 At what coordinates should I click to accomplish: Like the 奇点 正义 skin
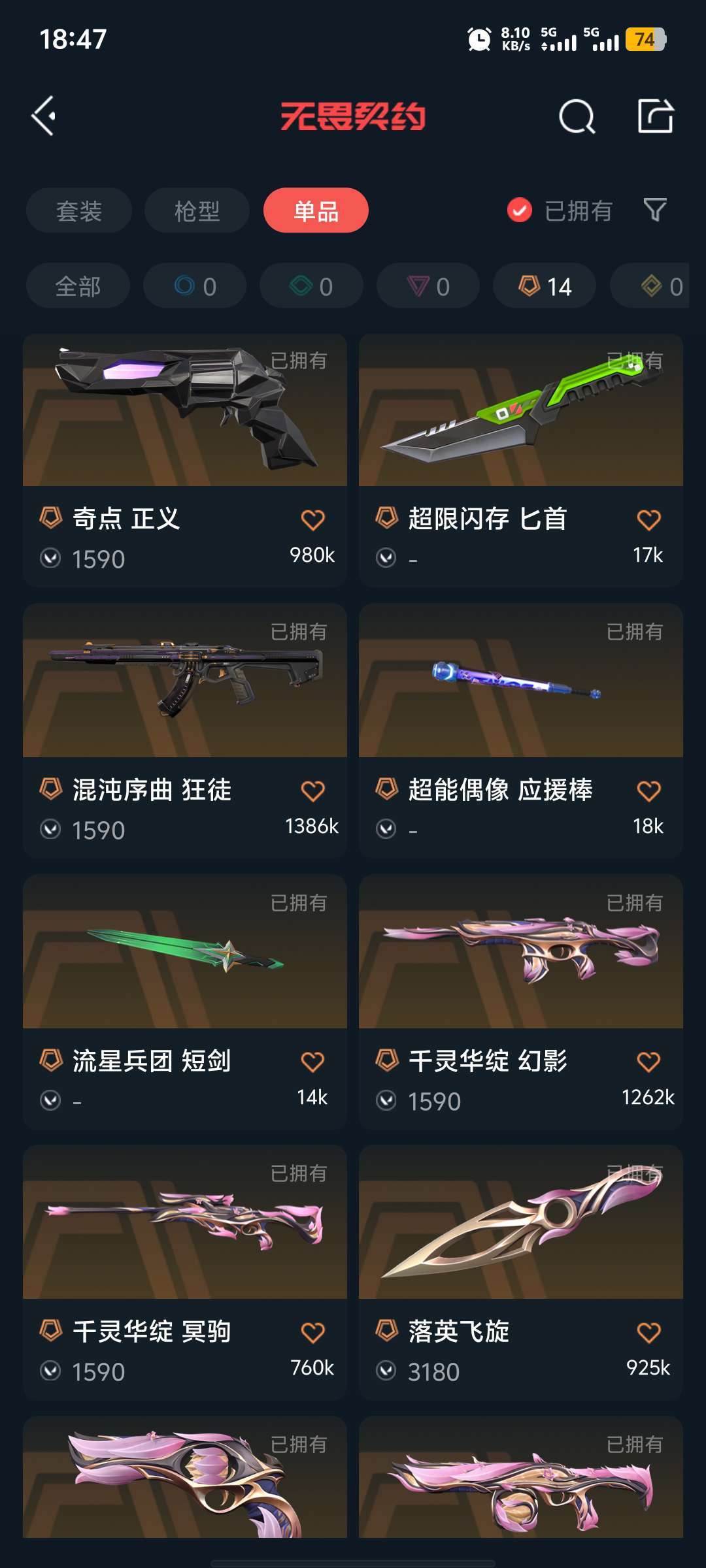coord(312,520)
